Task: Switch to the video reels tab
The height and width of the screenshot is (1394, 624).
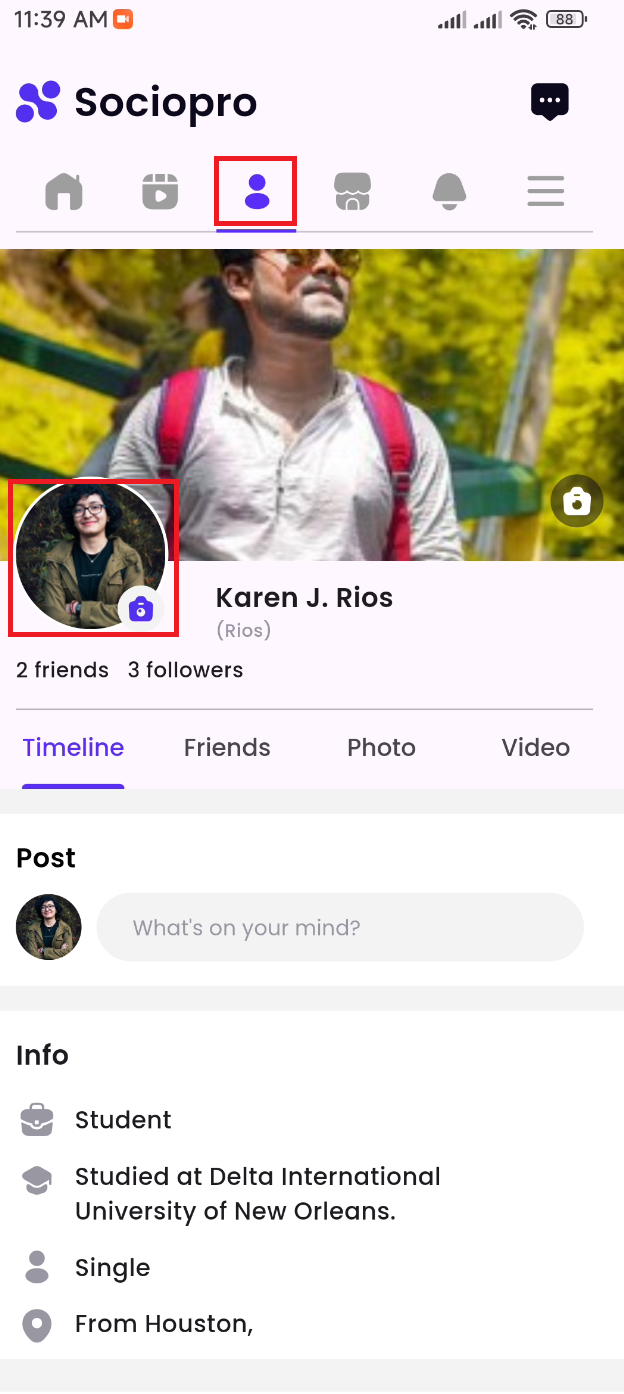Action: (x=160, y=190)
